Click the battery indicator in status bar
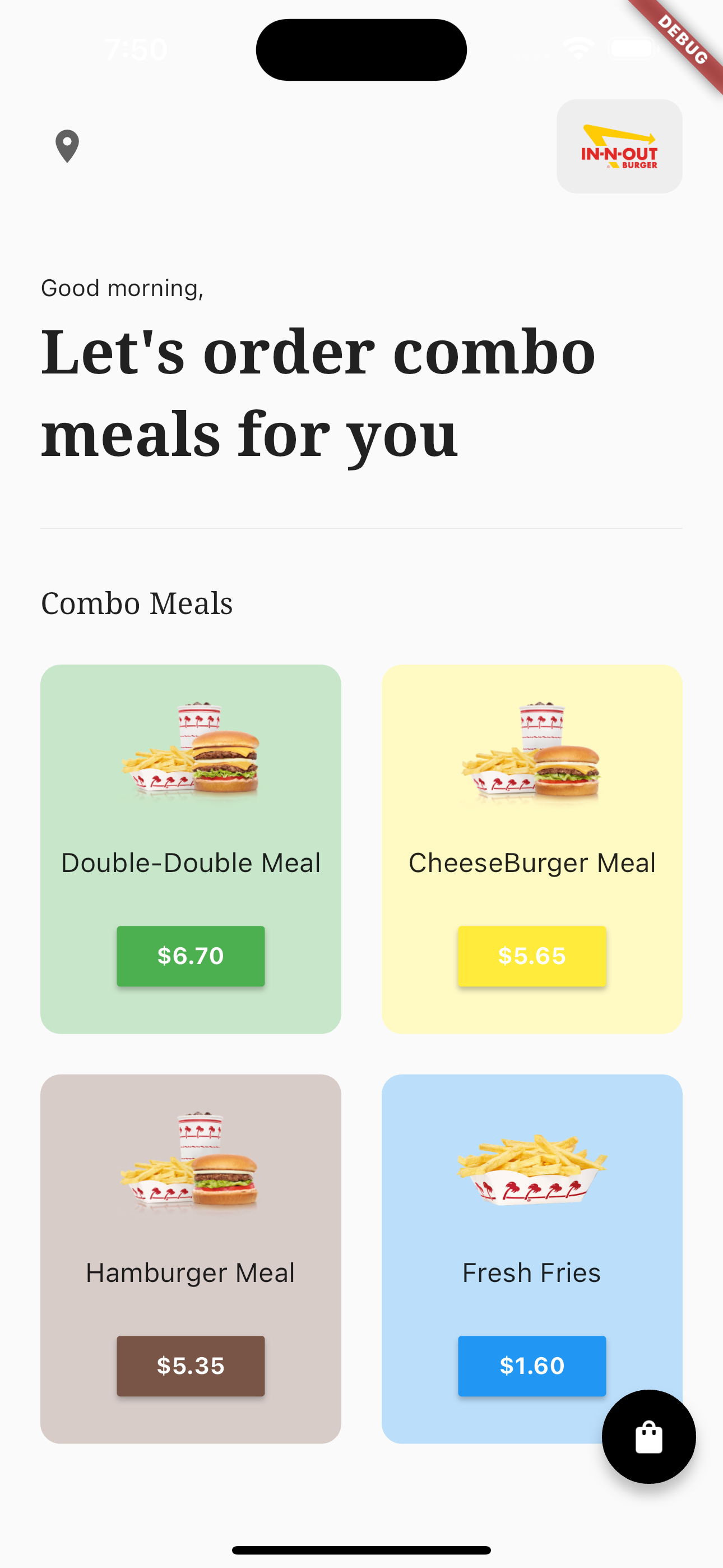This screenshot has height=1568, width=723. pyautogui.click(x=631, y=47)
